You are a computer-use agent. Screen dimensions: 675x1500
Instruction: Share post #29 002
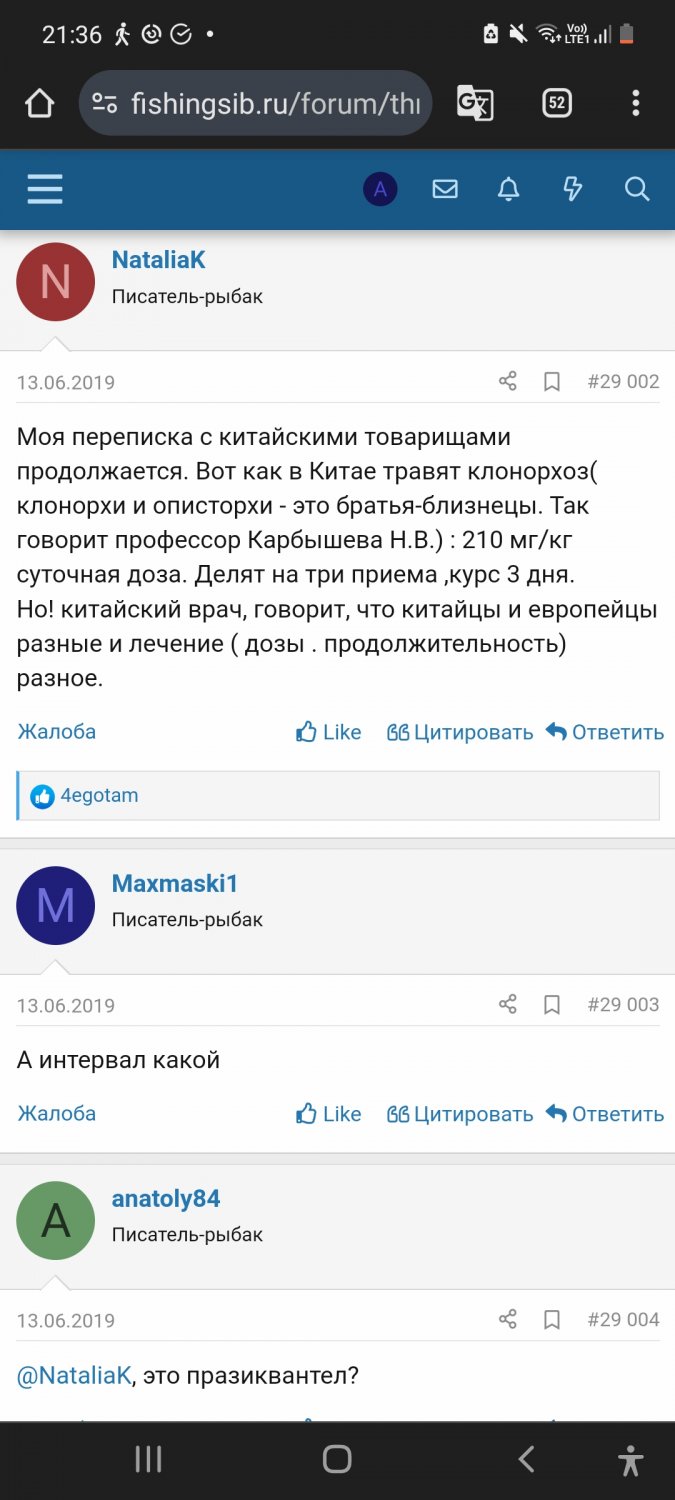coord(508,381)
